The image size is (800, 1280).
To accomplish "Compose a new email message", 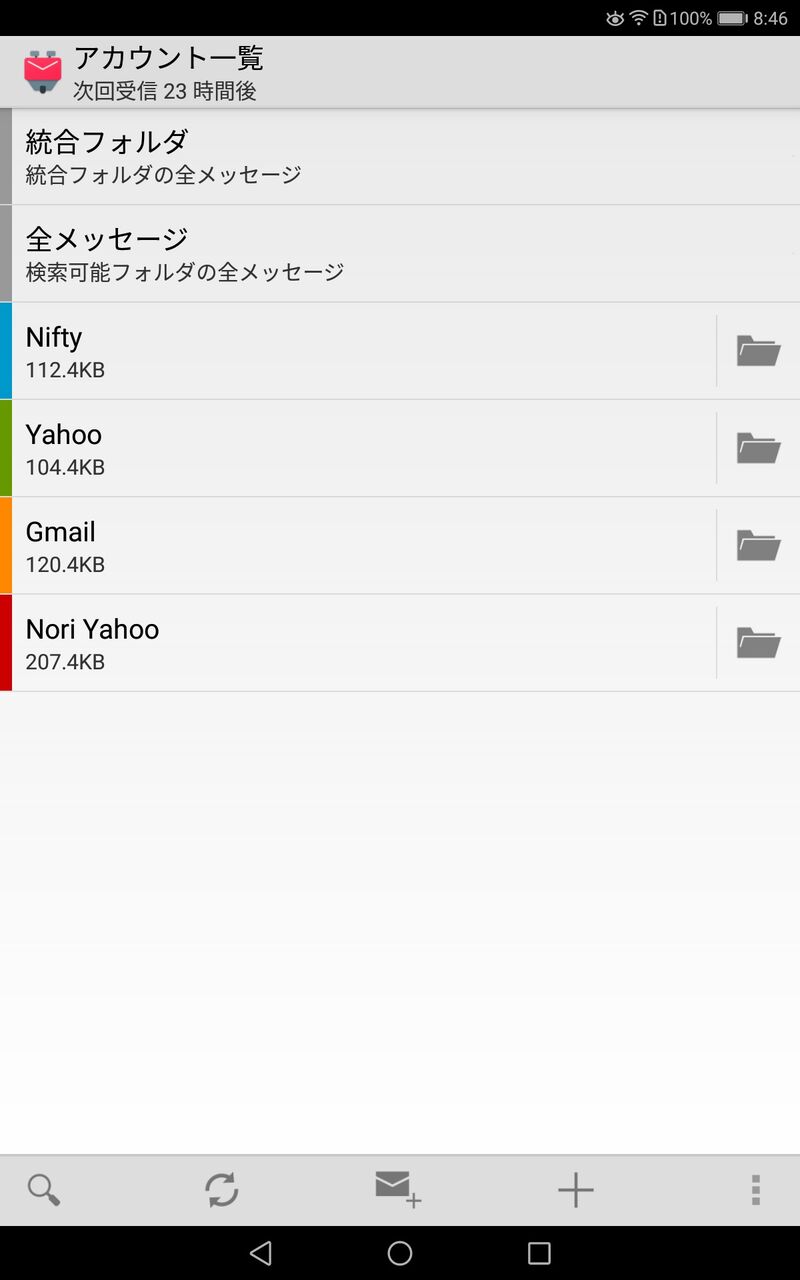I will click(398, 1190).
